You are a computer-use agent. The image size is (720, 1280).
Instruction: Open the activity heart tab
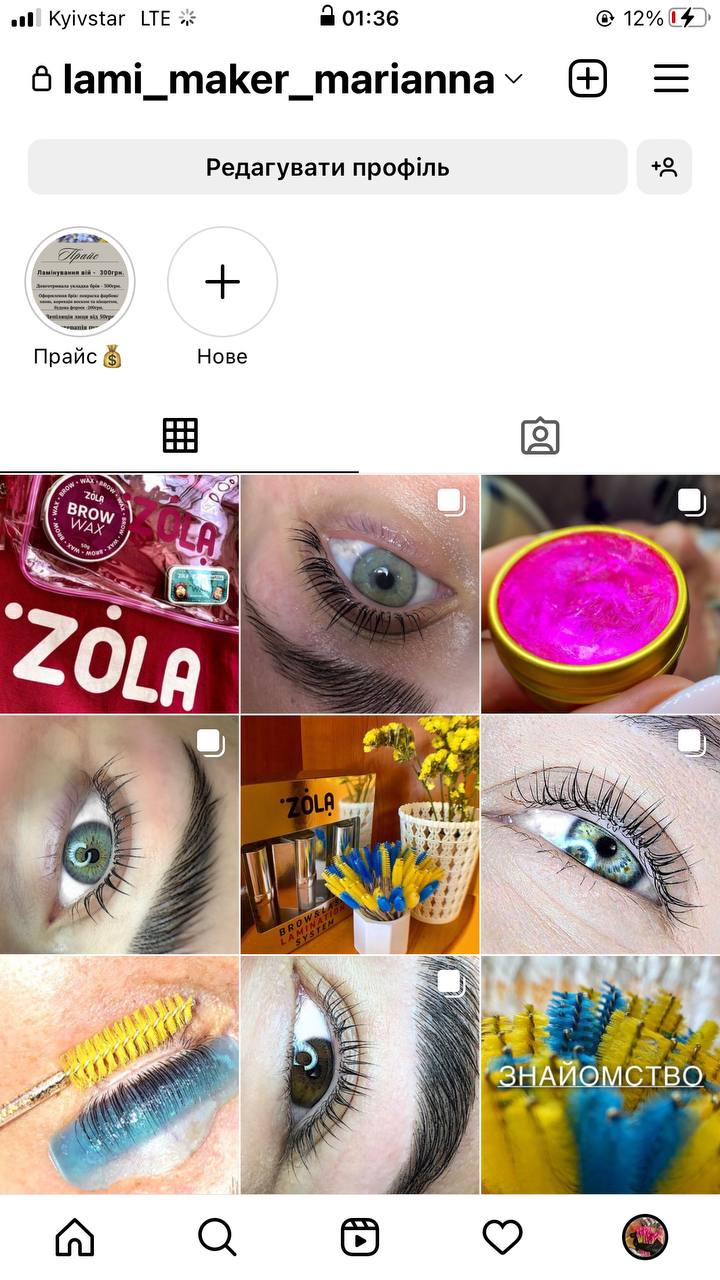(x=502, y=1238)
